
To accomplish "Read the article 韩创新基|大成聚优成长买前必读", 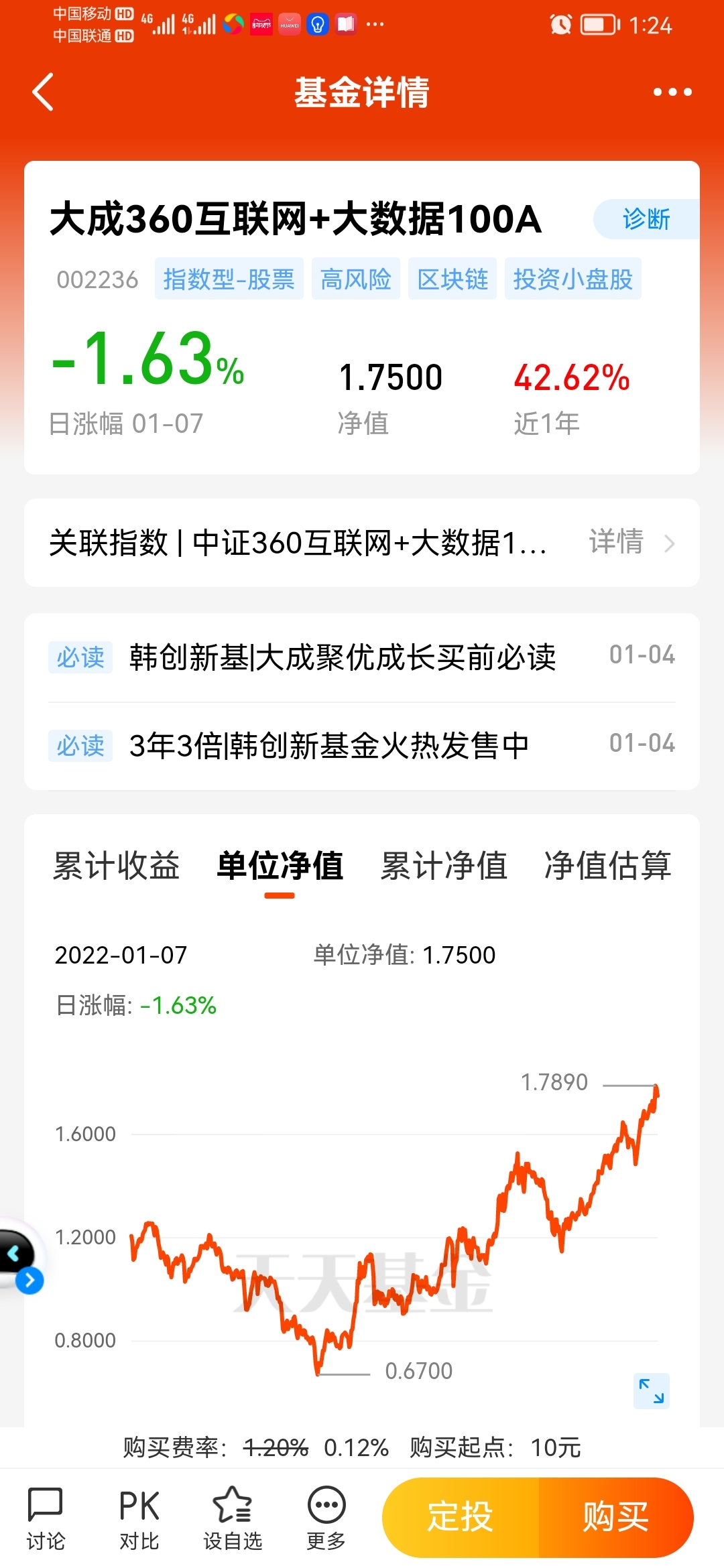I will coord(362,657).
